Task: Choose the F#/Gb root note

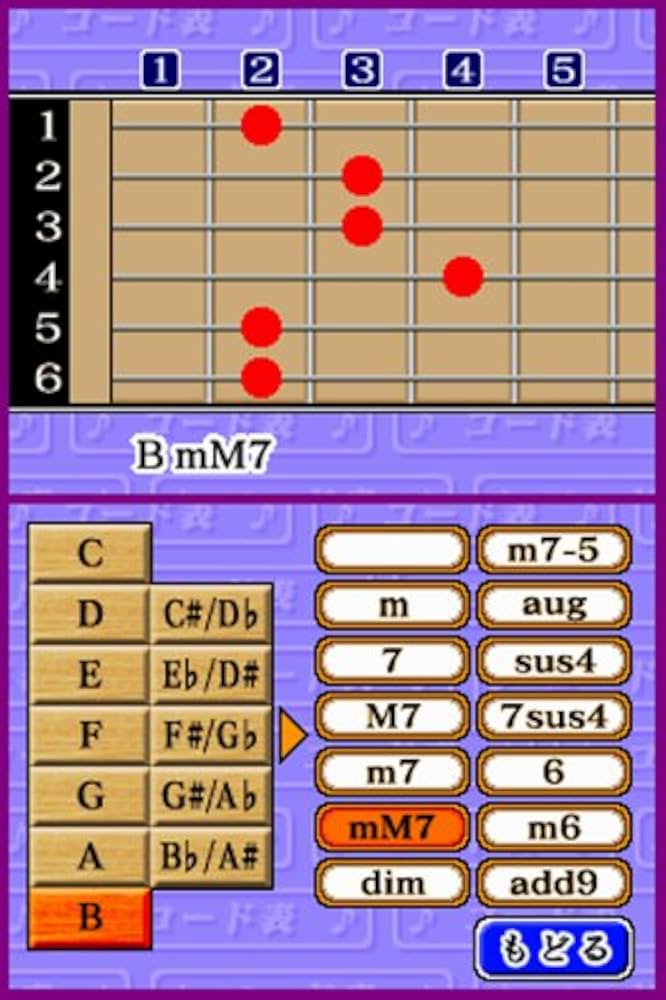Action: point(211,735)
